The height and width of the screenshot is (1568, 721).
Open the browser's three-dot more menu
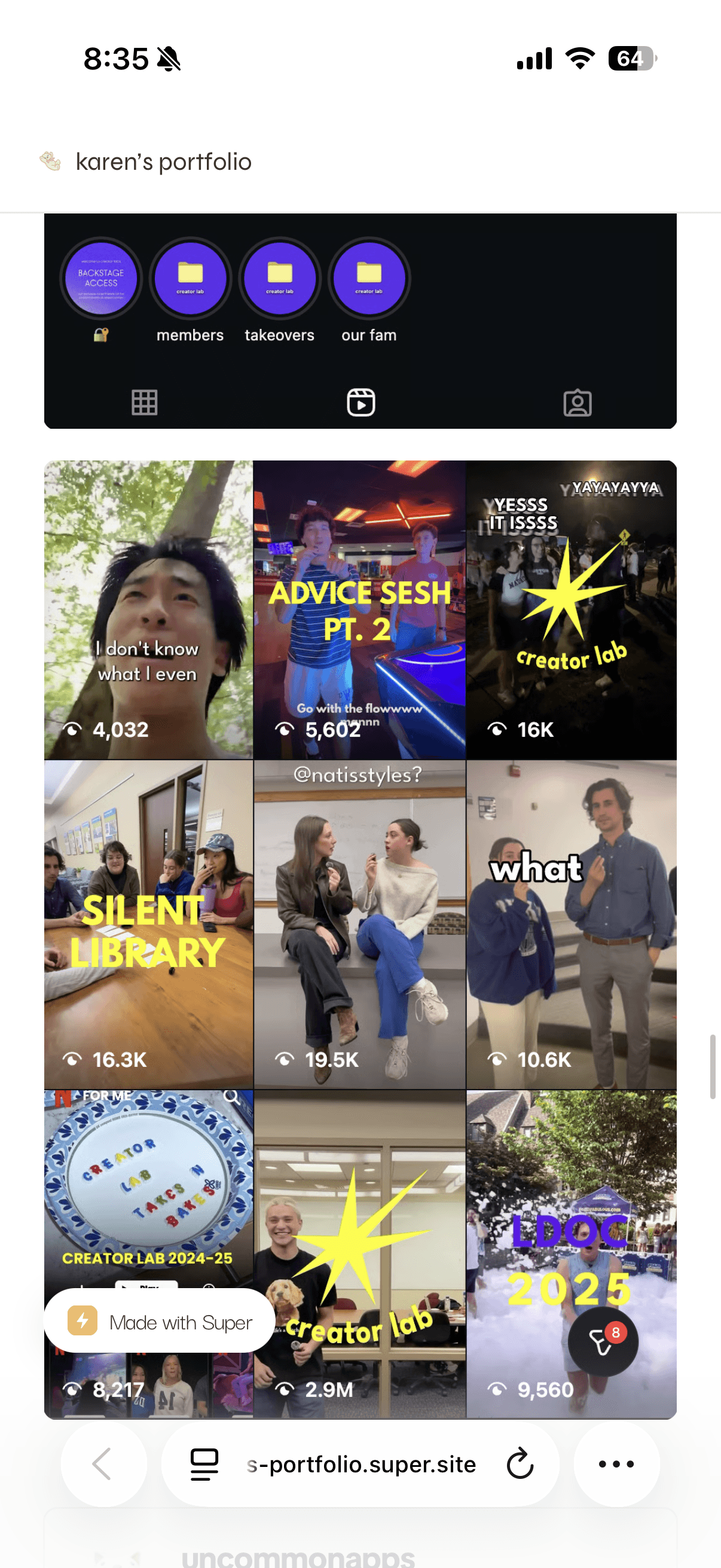pos(616,1464)
